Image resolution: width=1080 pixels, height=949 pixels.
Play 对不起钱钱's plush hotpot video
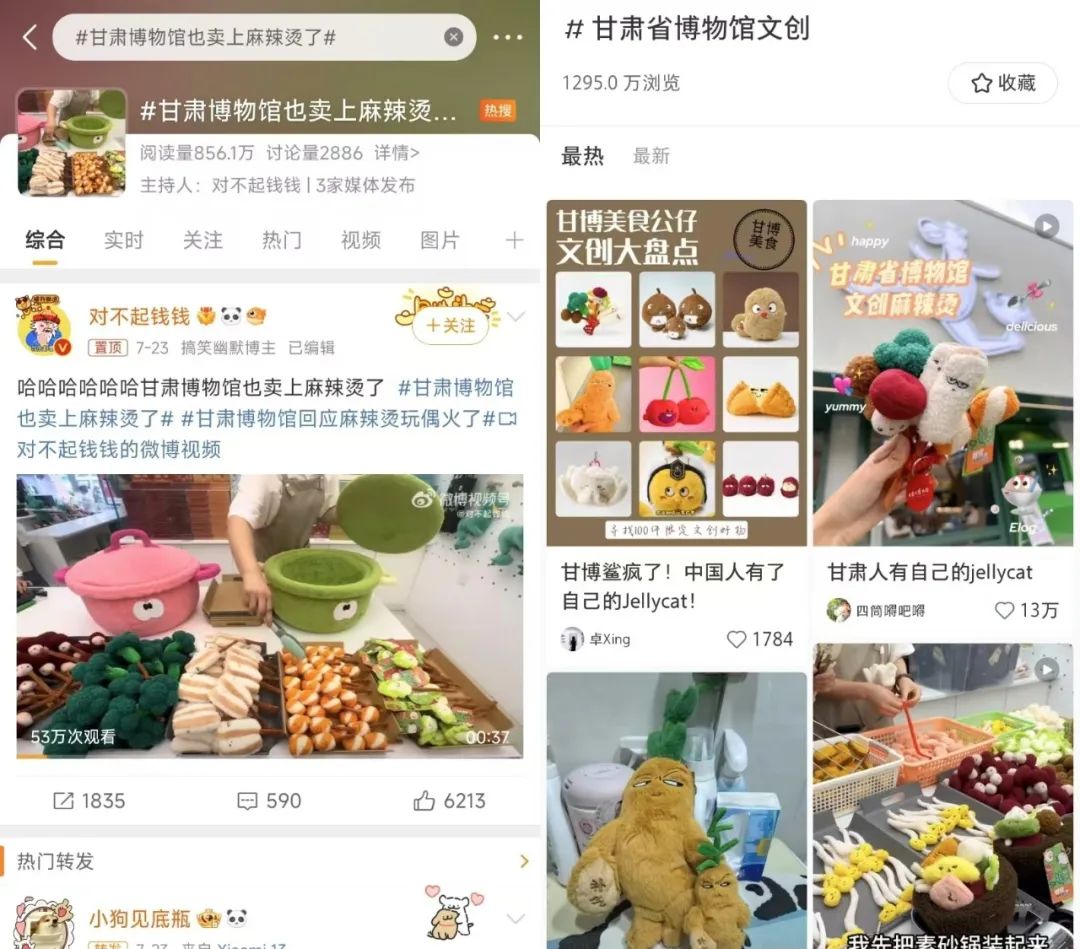269,615
